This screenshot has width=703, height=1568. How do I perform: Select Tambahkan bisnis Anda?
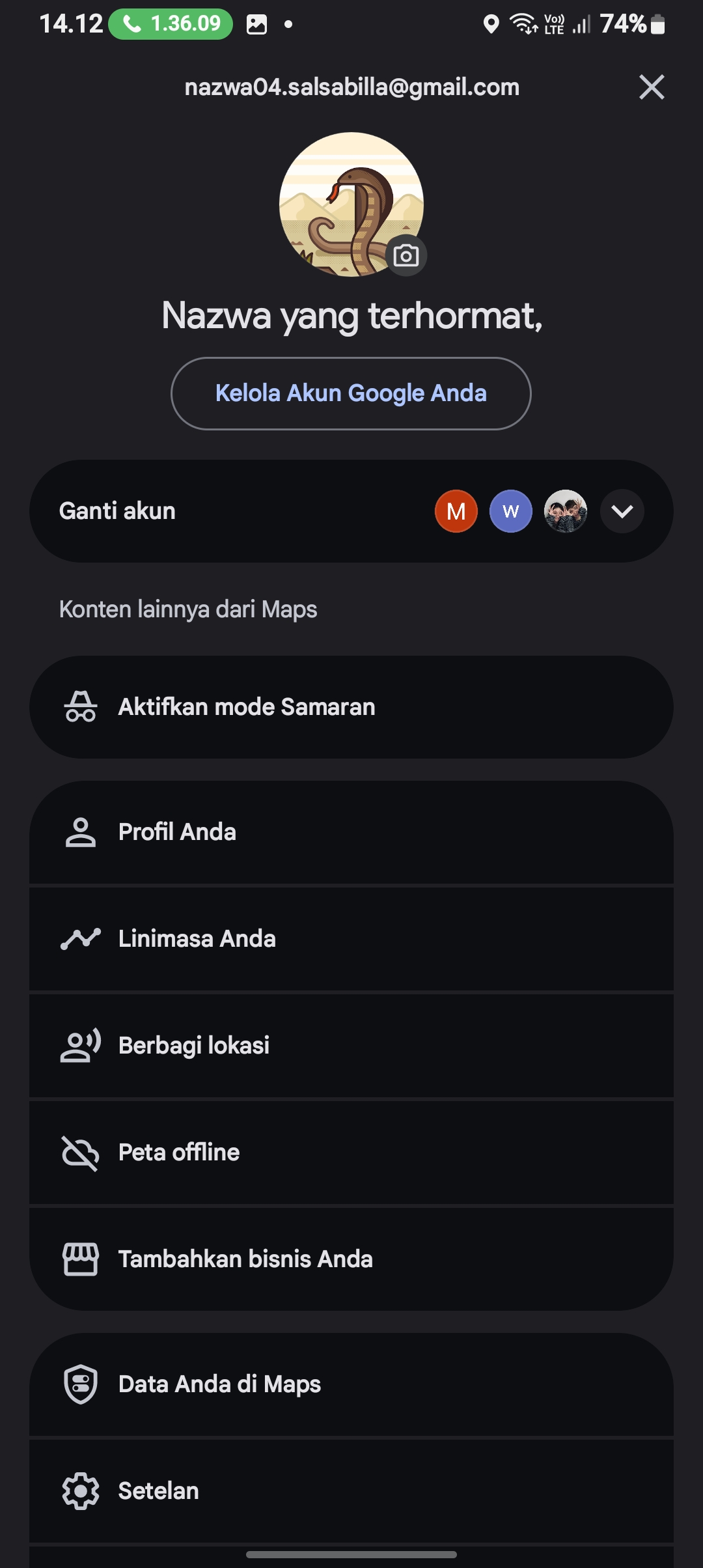[351, 1259]
